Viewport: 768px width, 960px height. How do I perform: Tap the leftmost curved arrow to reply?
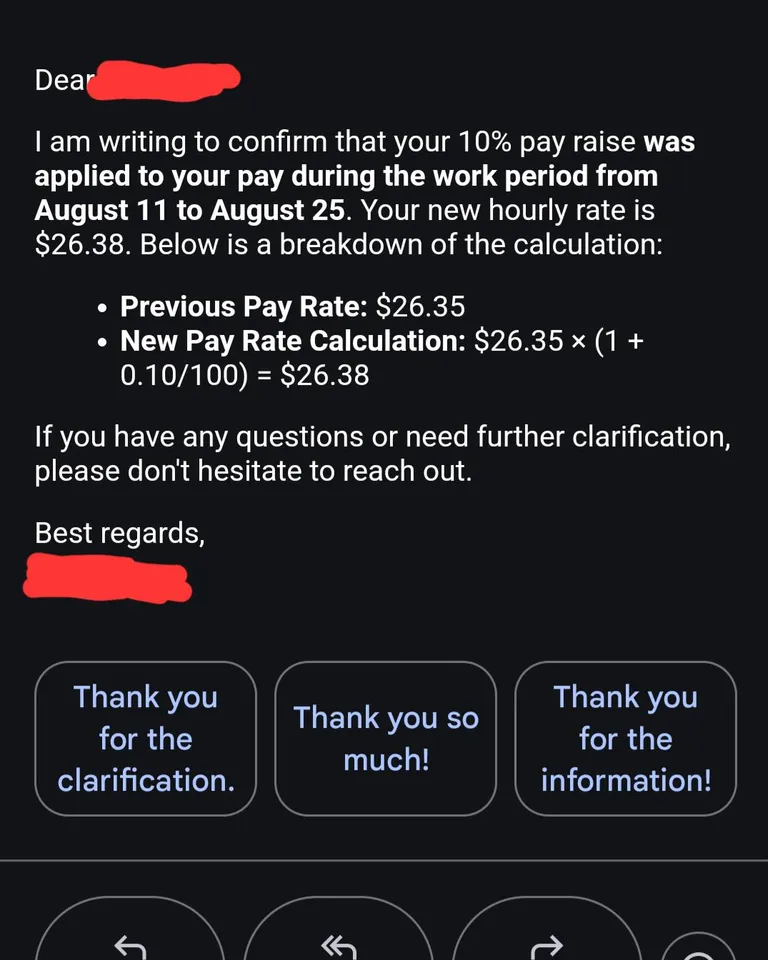click(130, 945)
